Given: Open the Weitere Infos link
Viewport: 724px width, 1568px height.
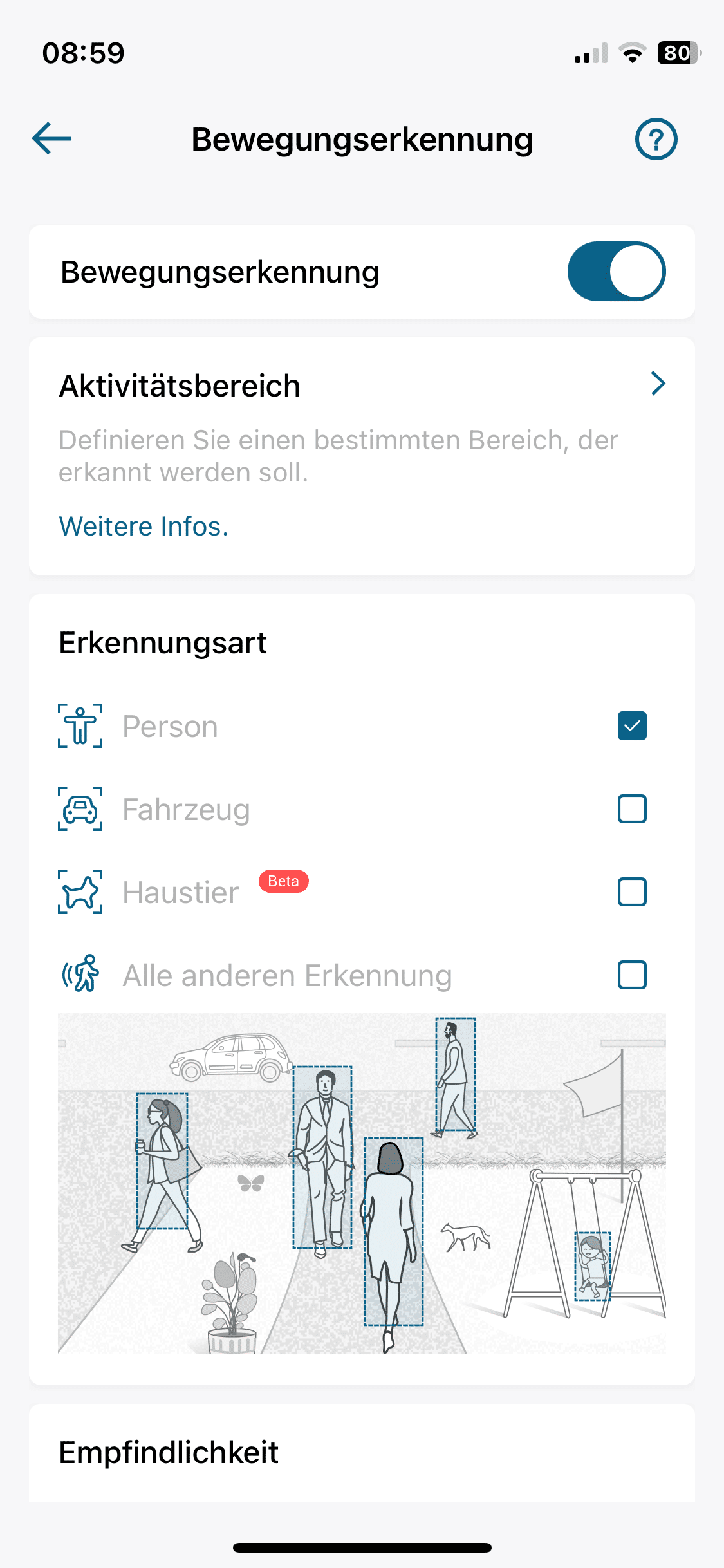Looking at the screenshot, I should [144, 527].
